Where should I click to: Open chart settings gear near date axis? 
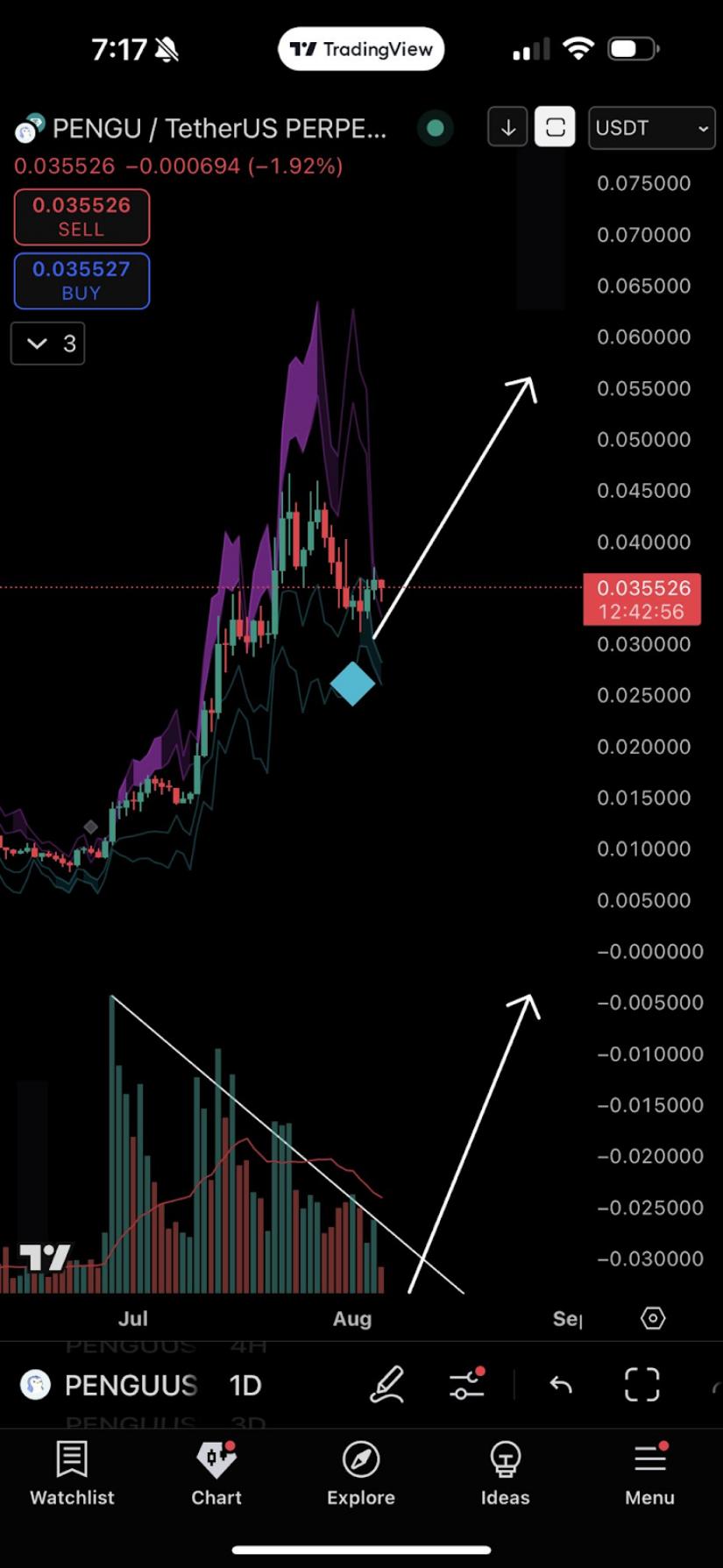(x=653, y=1318)
